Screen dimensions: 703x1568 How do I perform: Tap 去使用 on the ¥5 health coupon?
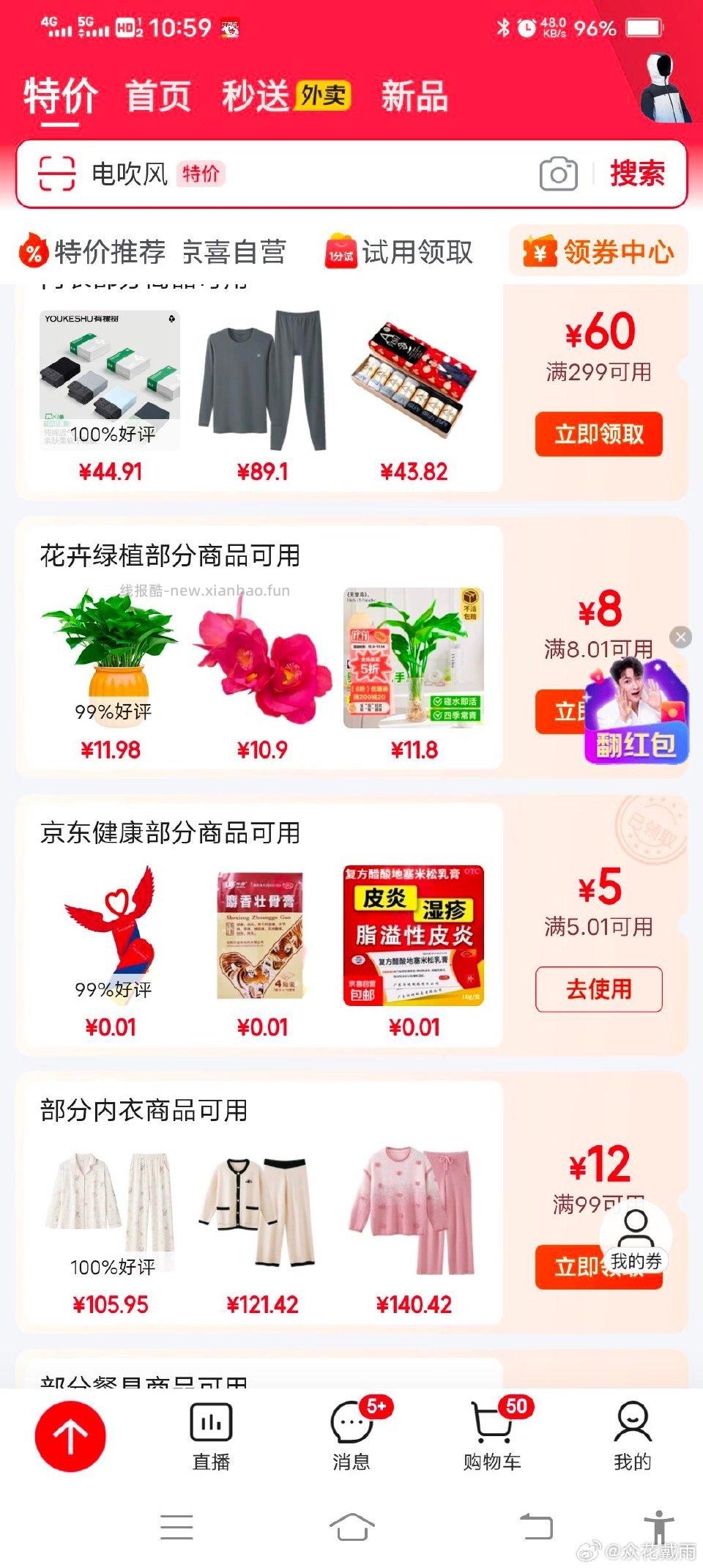[x=598, y=988]
